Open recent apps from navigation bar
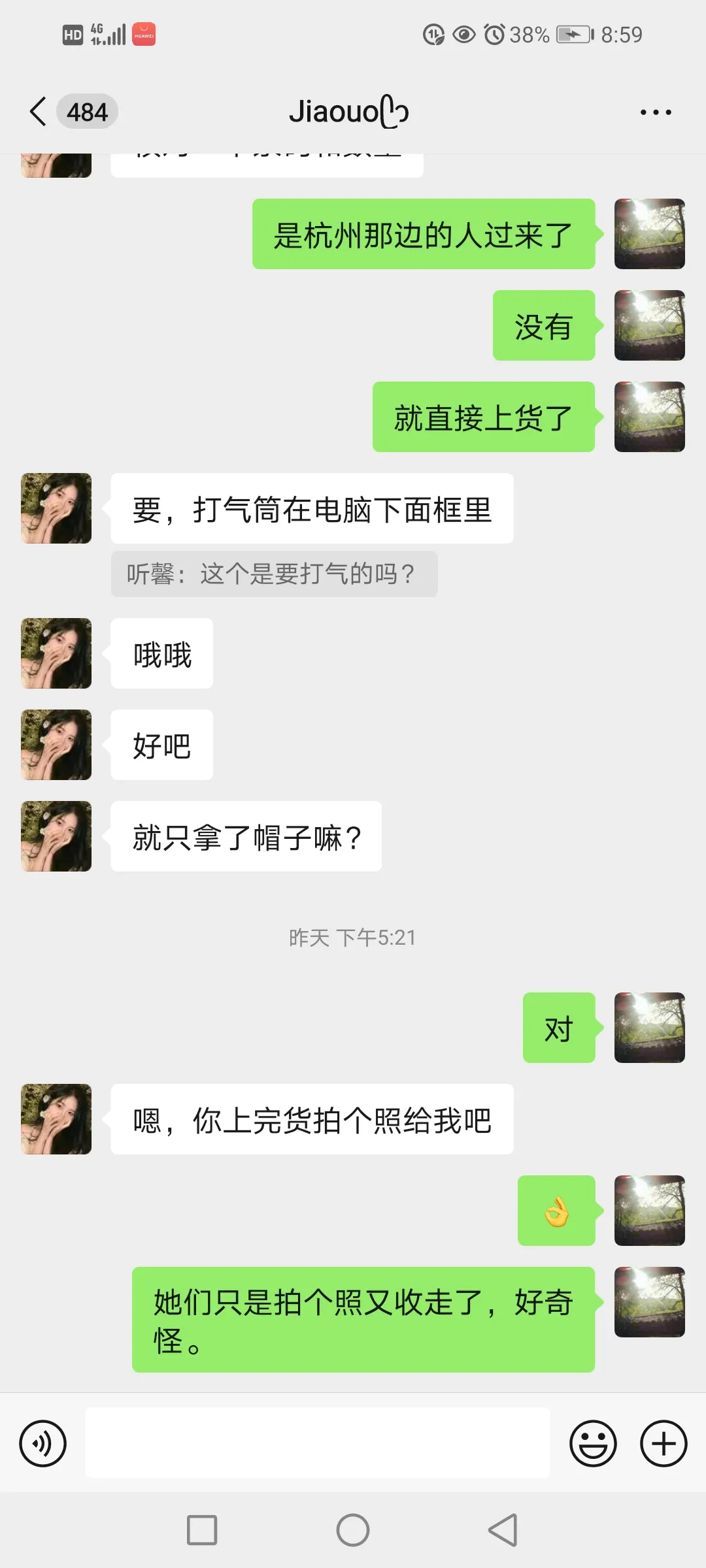The image size is (706, 1568). coord(202,1530)
